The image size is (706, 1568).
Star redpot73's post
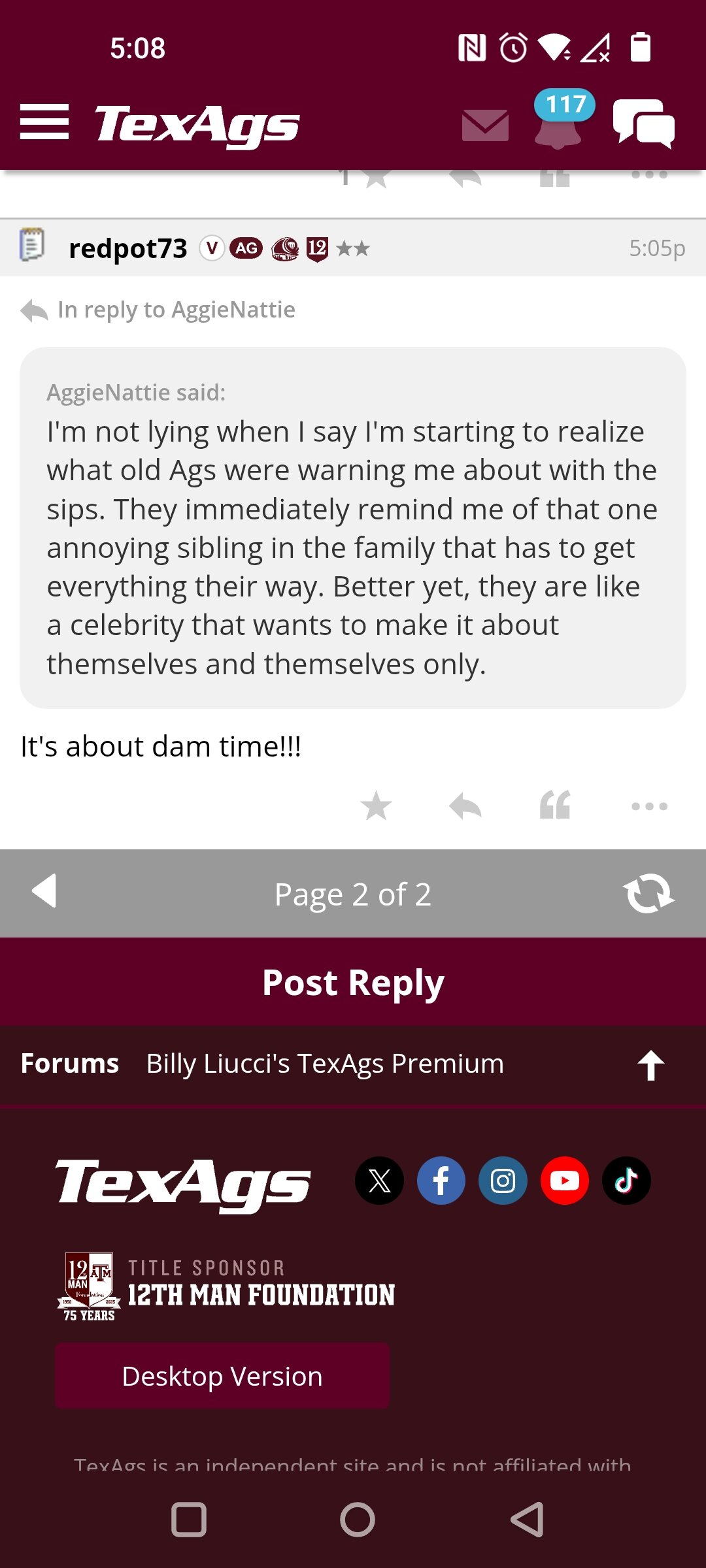coord(376,806)
